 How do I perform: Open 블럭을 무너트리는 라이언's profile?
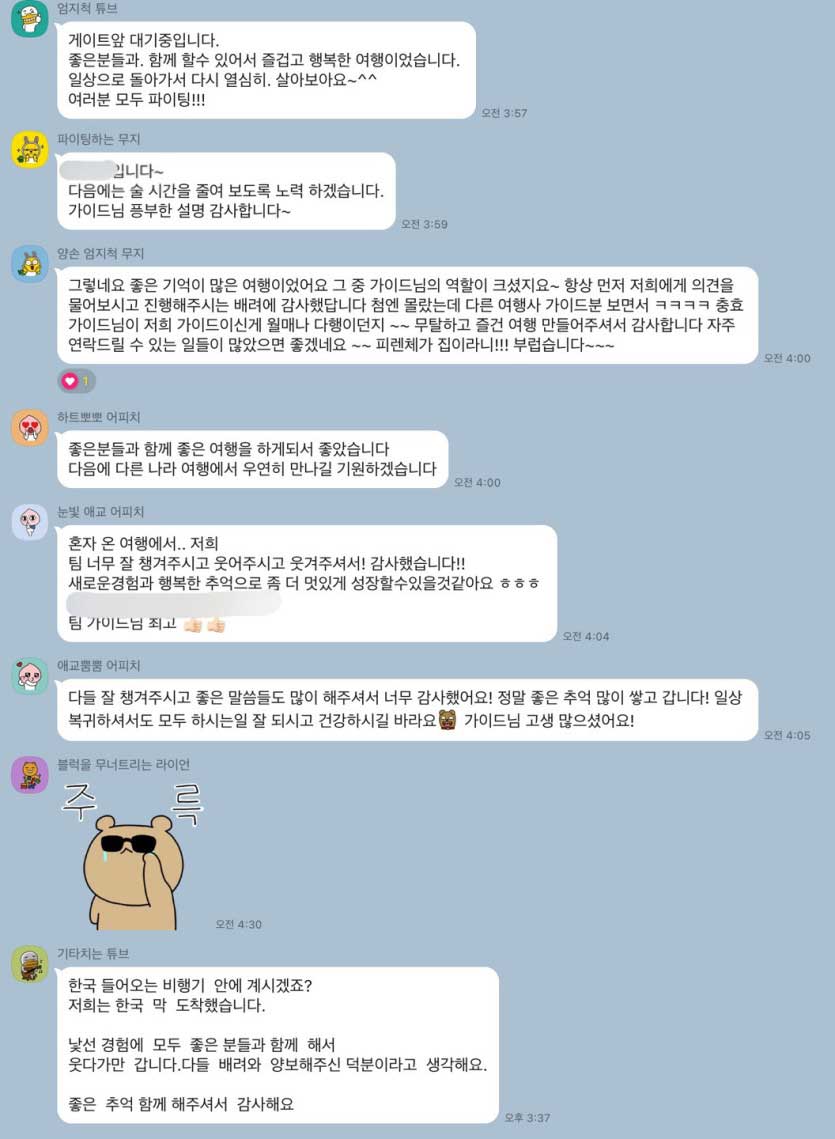[x=30, y=775]
